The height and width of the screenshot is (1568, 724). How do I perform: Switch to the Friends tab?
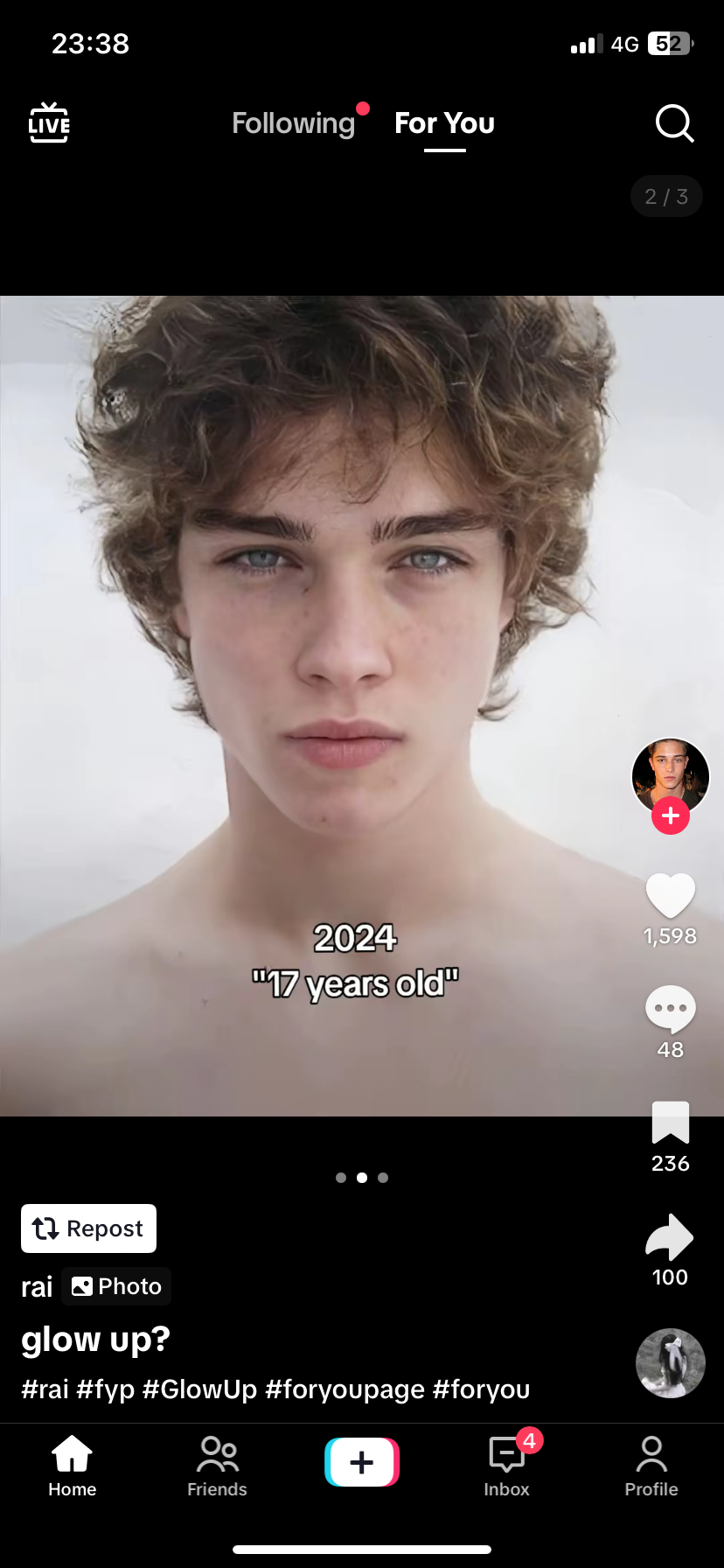[217, 1466]
